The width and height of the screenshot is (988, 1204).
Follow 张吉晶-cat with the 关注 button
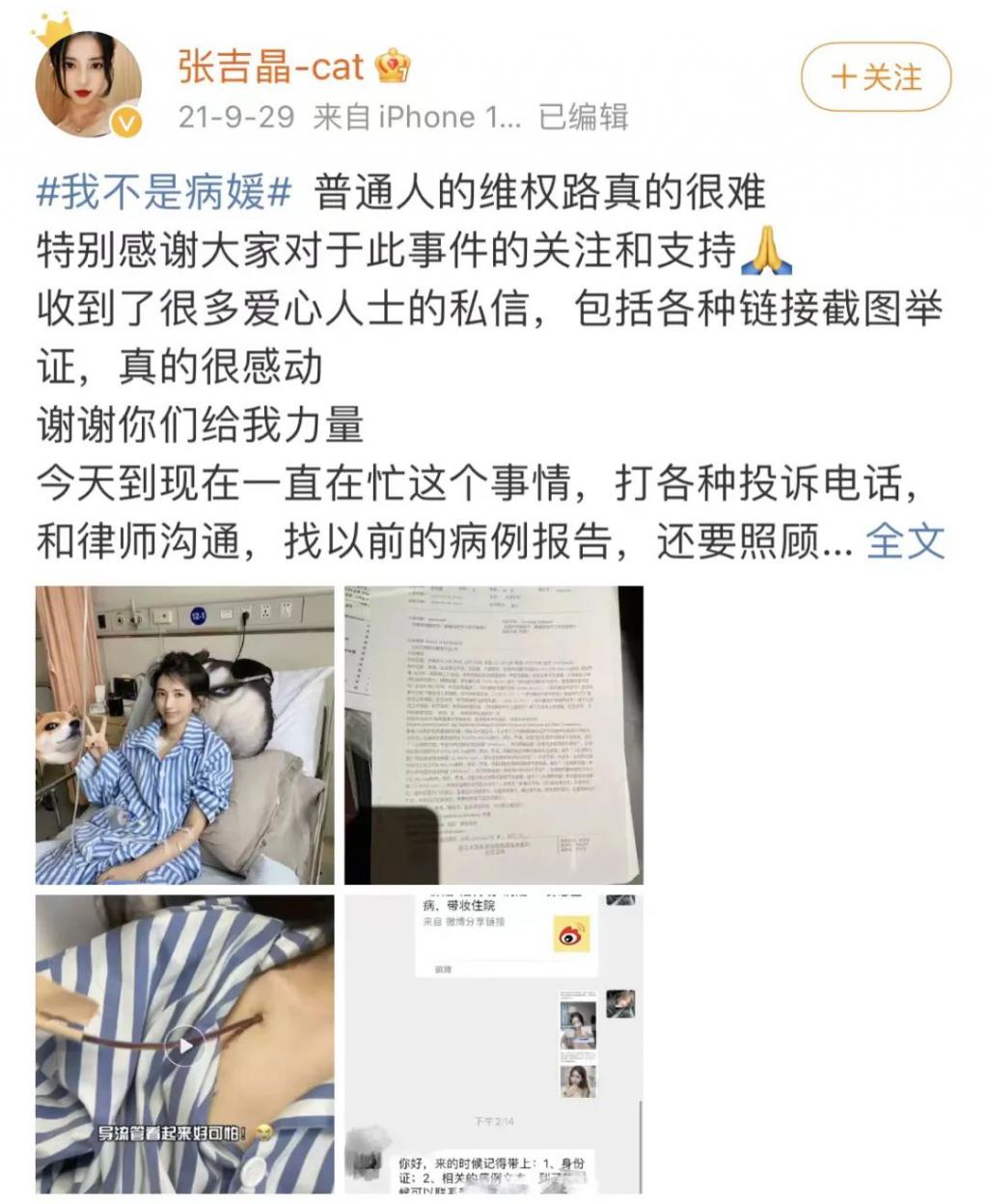pos(875,77)
